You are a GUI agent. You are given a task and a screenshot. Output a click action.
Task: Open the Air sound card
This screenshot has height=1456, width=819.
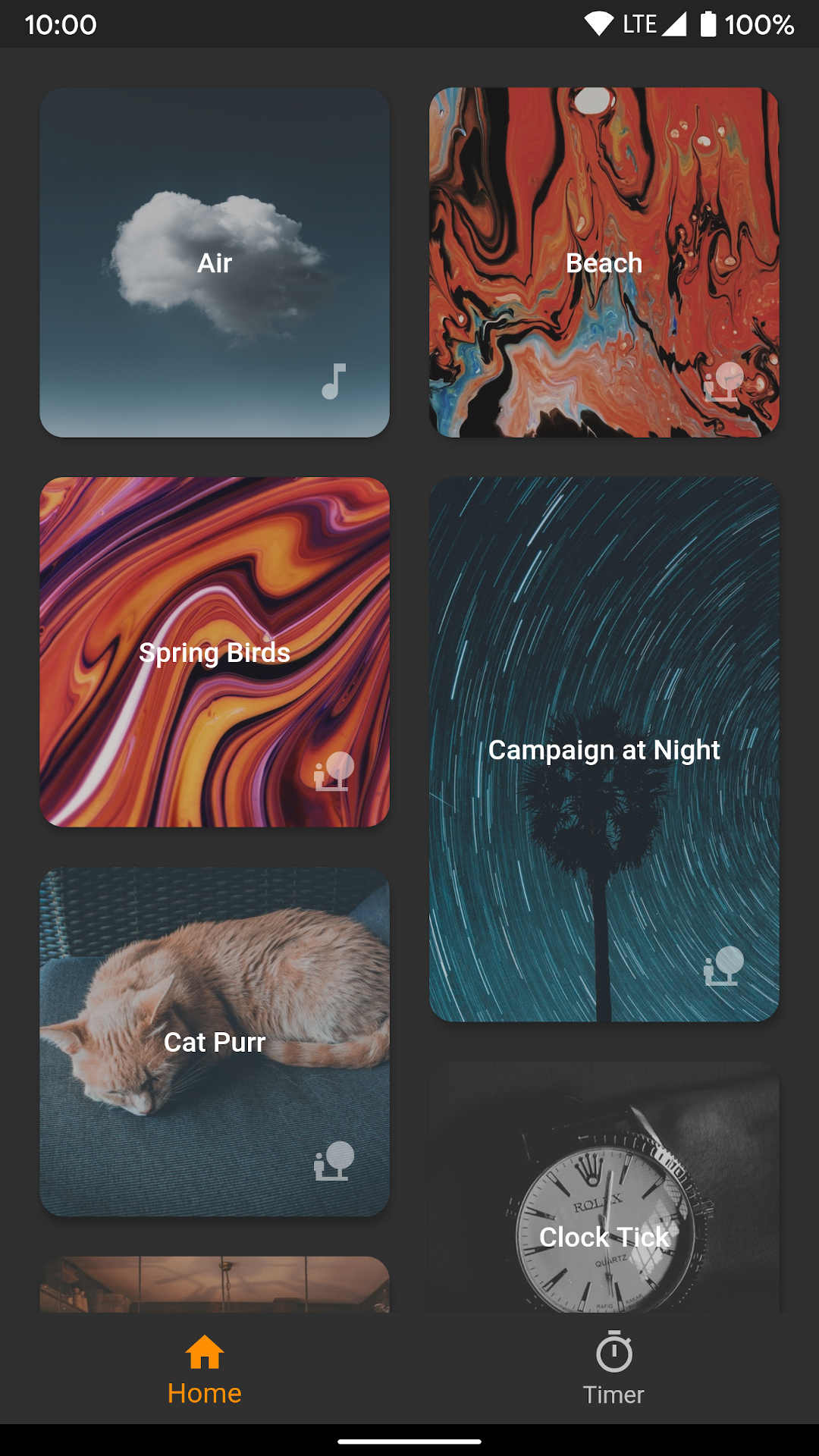click(215, 262)
